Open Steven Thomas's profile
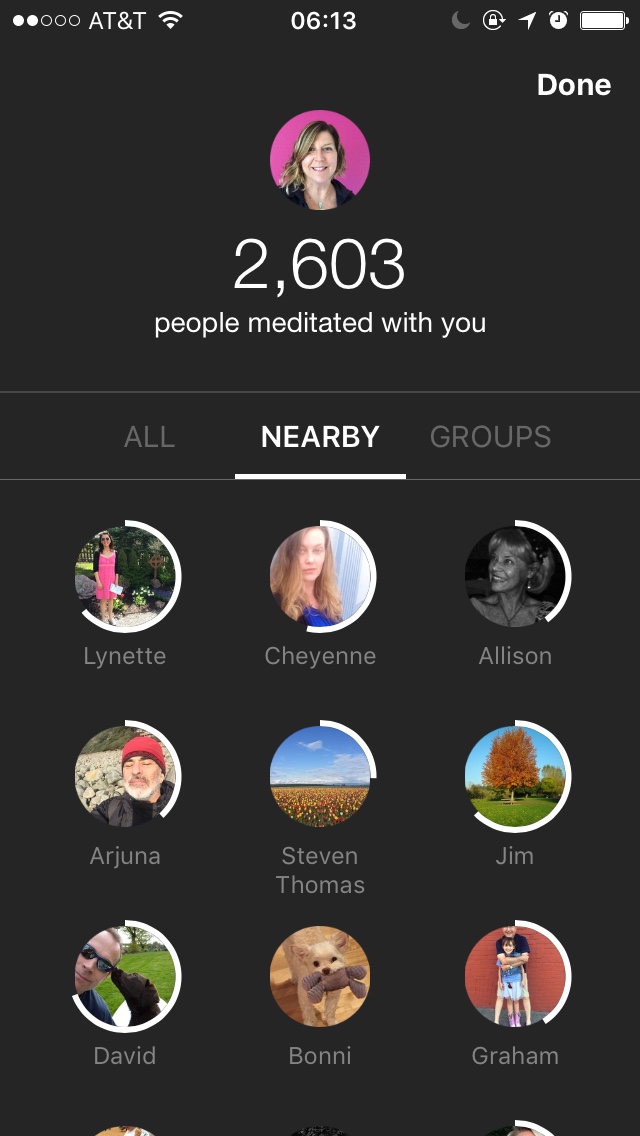The image size is (640, 1136). [x=320, y=777]
